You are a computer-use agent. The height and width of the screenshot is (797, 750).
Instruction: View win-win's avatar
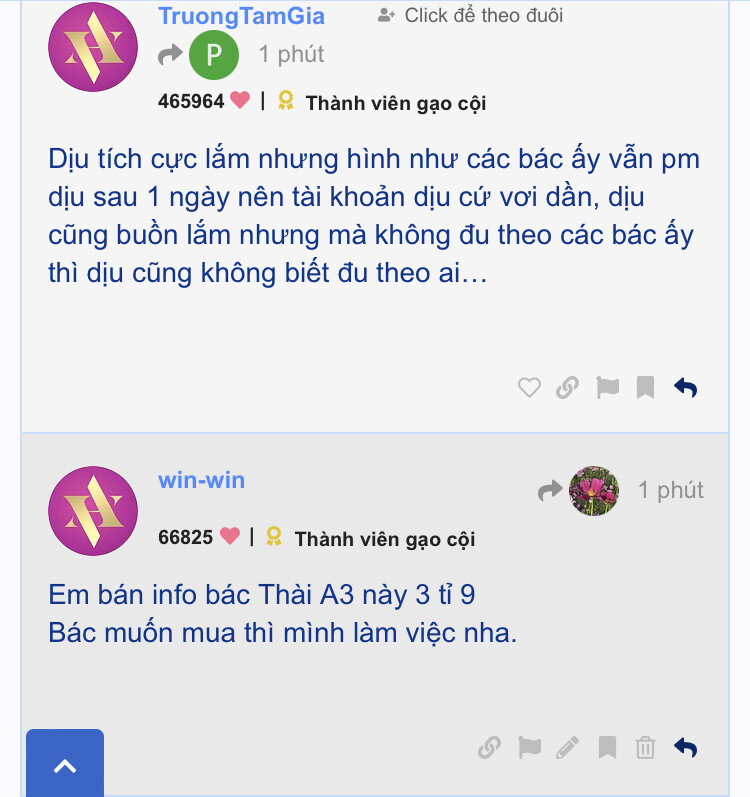[x=93, y=510]
